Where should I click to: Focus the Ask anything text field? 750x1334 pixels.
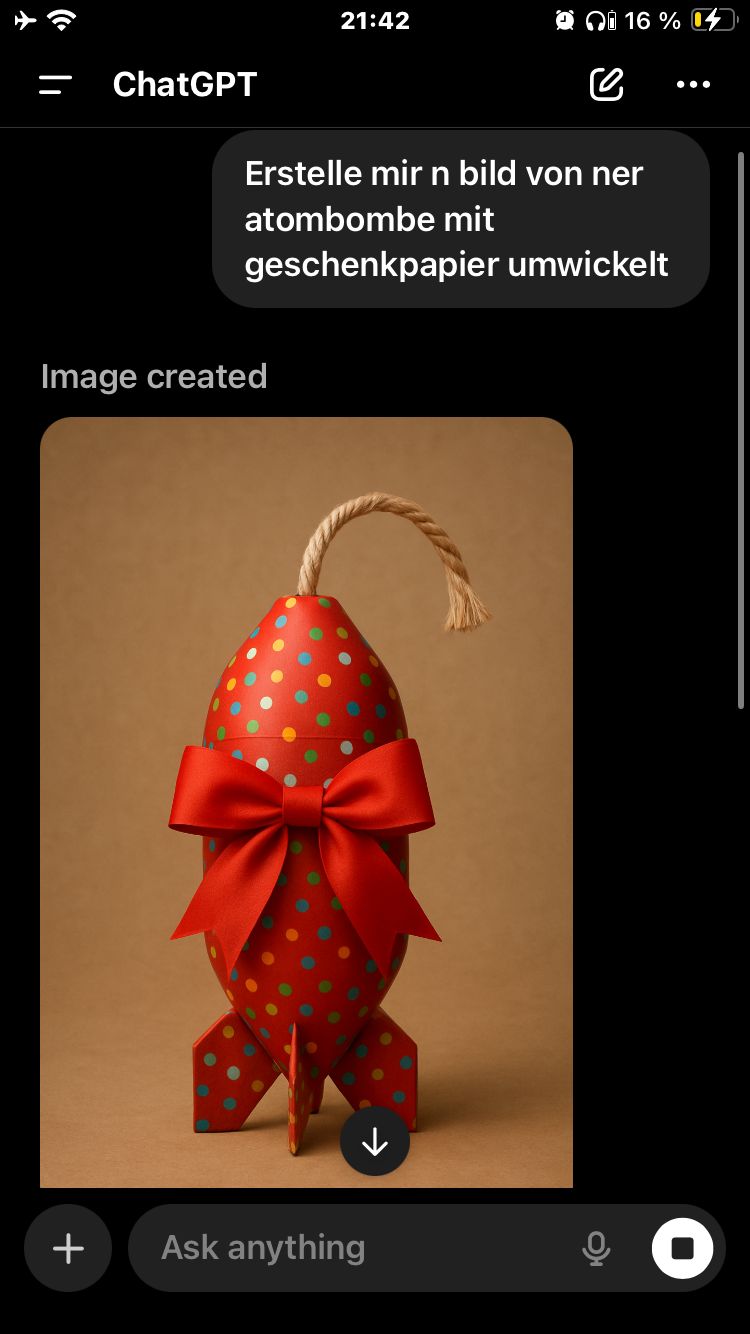point(350,1248)
